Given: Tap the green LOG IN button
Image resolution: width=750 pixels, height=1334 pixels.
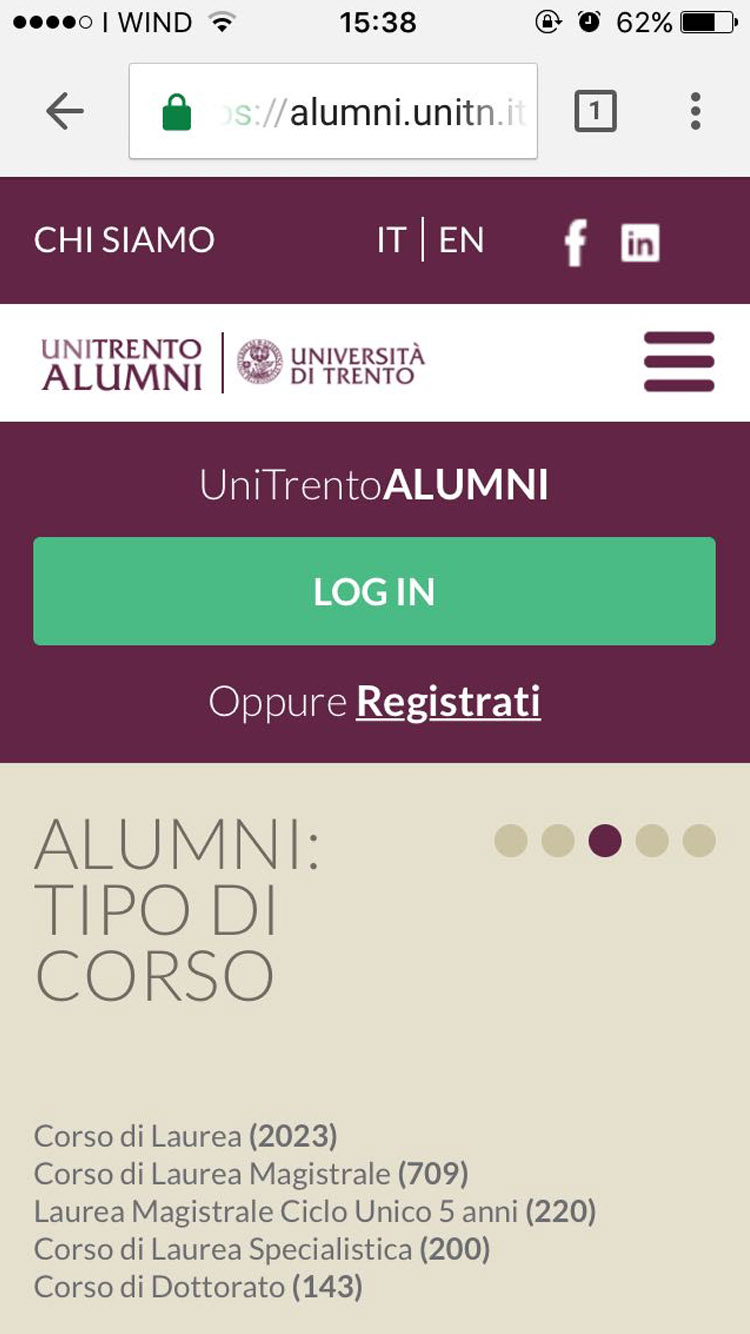Looking at the screenshot, I should [374, 591].
